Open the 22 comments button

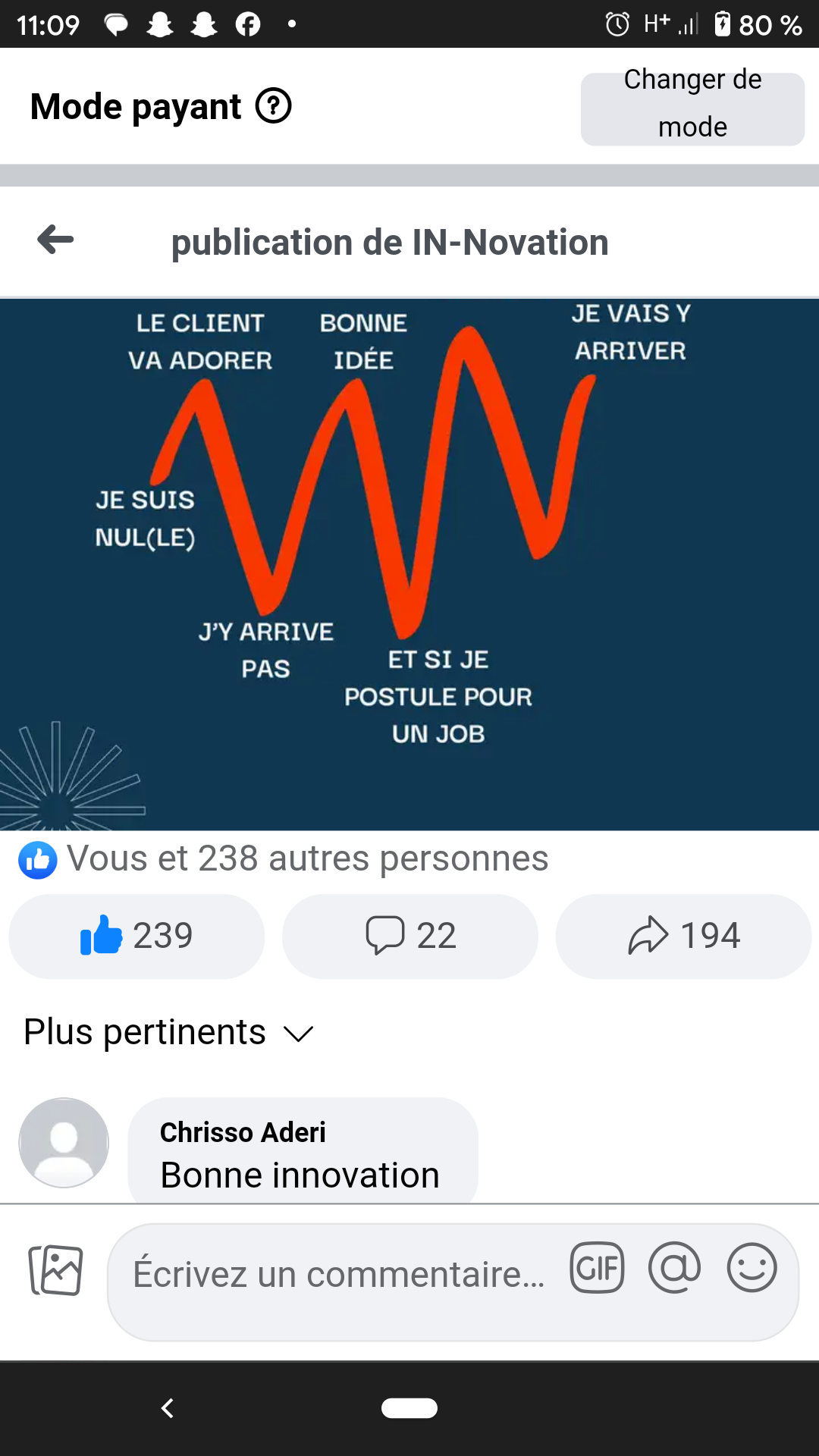[410, 936]
